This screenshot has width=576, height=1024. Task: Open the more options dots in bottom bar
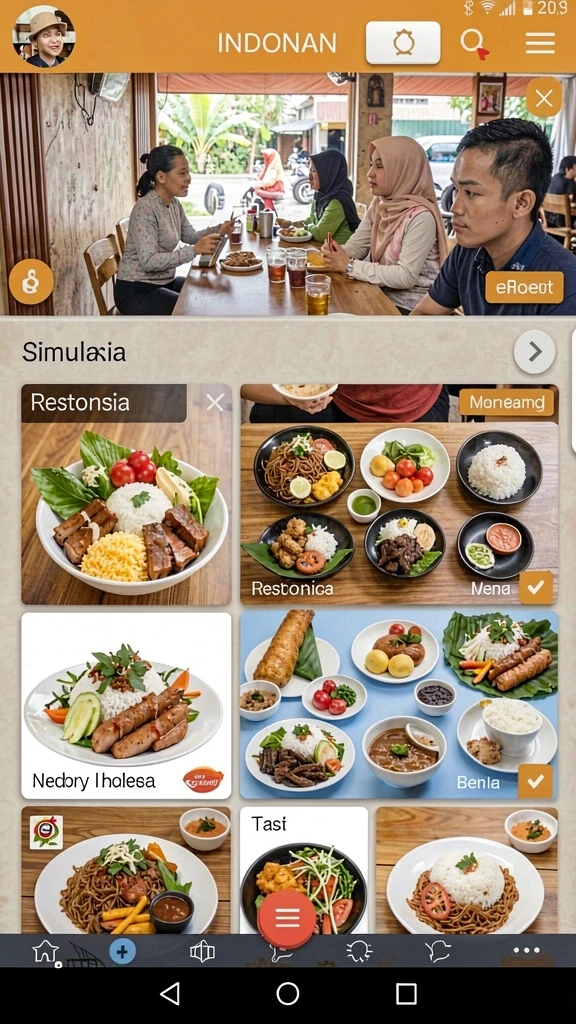pos(526,951)
